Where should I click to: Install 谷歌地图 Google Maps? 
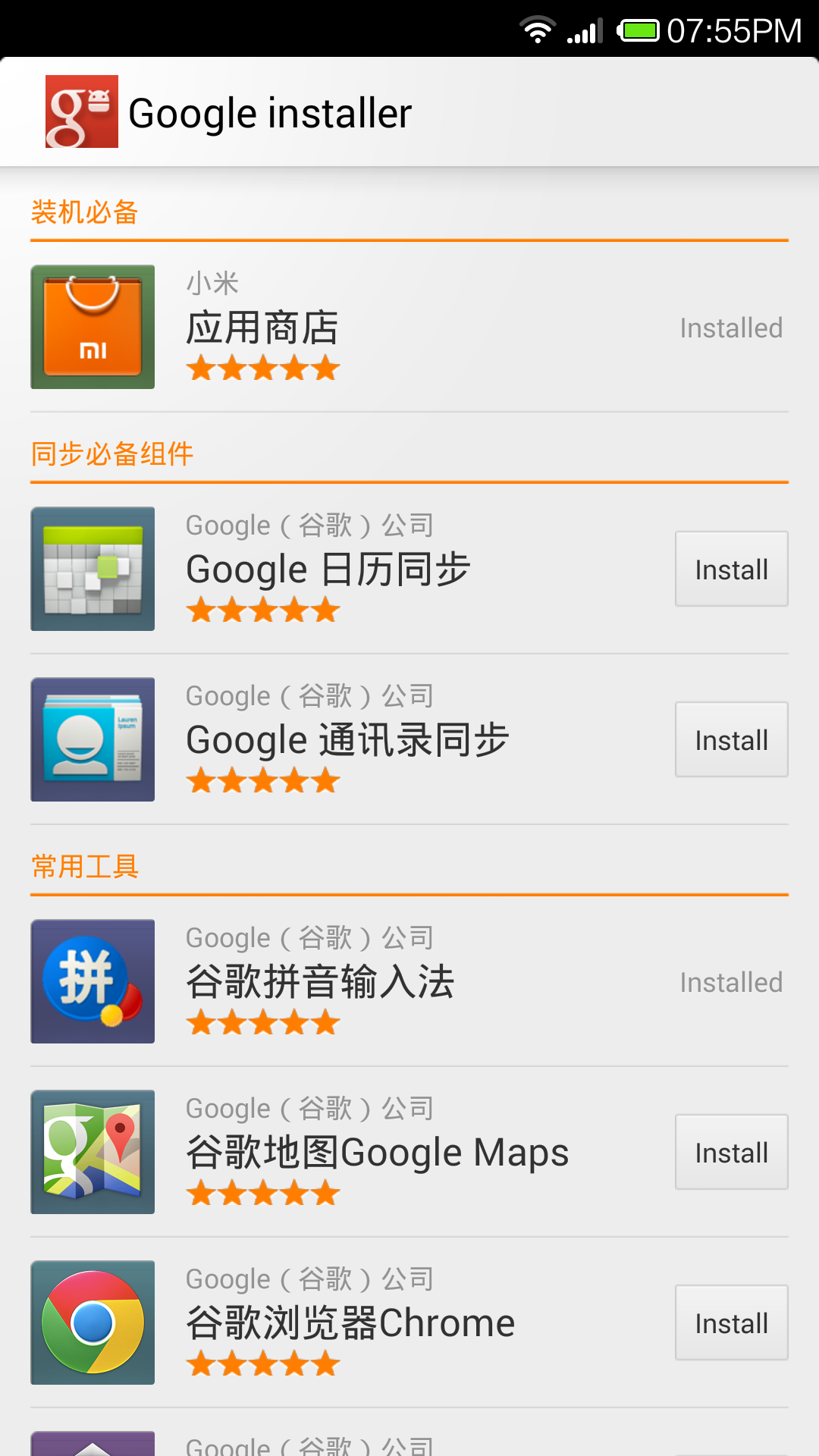731,1152
